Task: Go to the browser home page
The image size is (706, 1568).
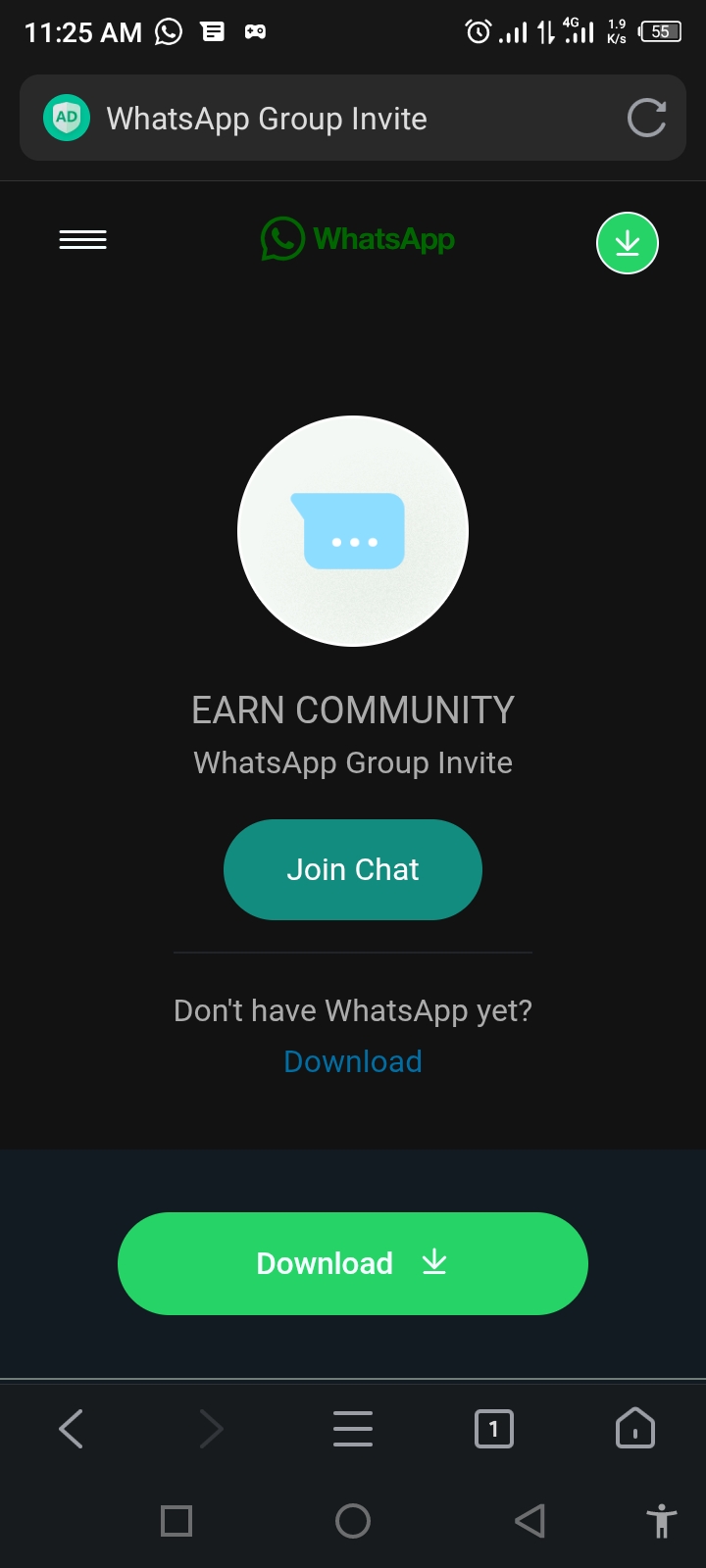Action: [634, 1429]
